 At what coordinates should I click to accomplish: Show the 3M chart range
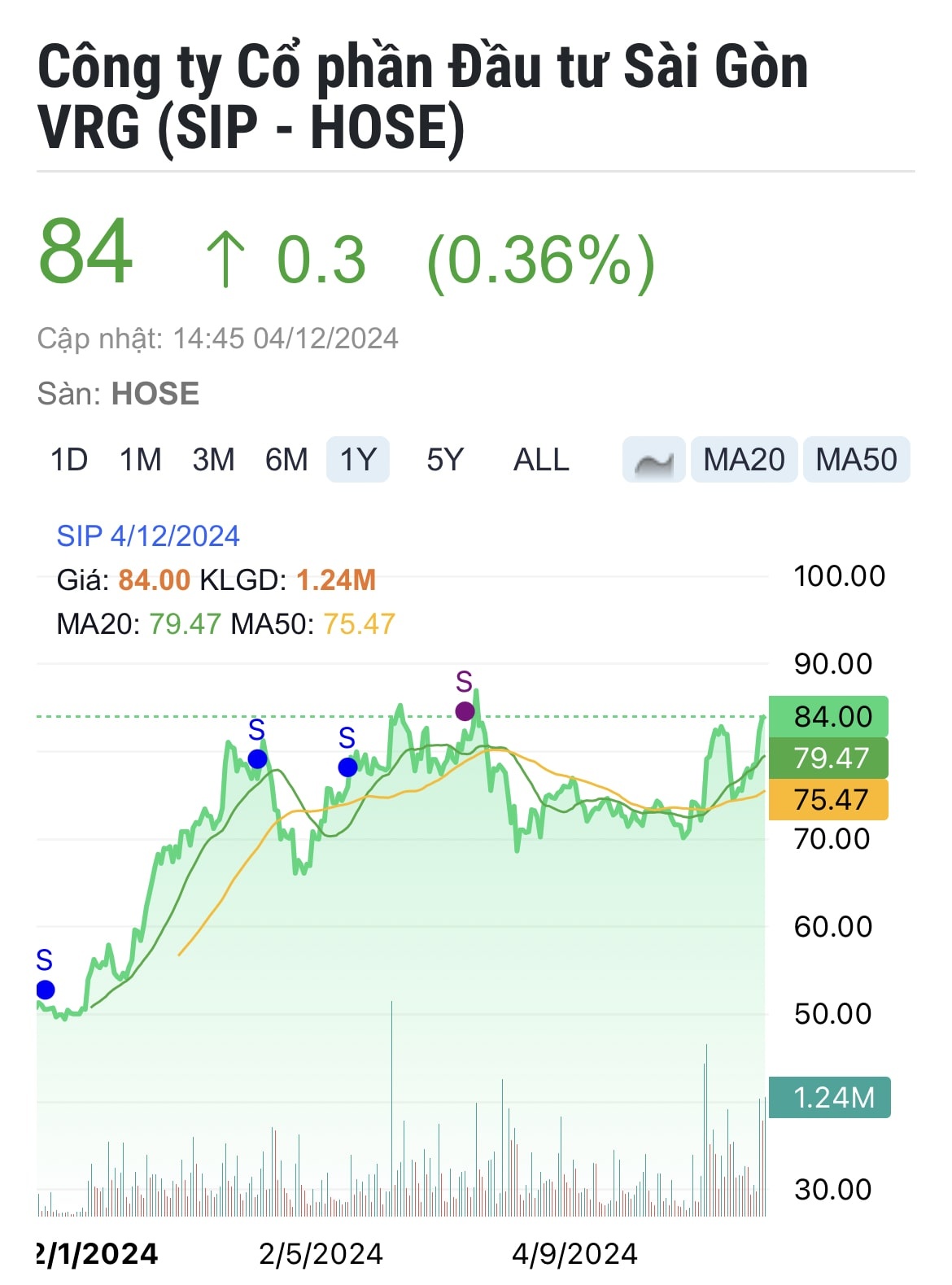[213, 460]
